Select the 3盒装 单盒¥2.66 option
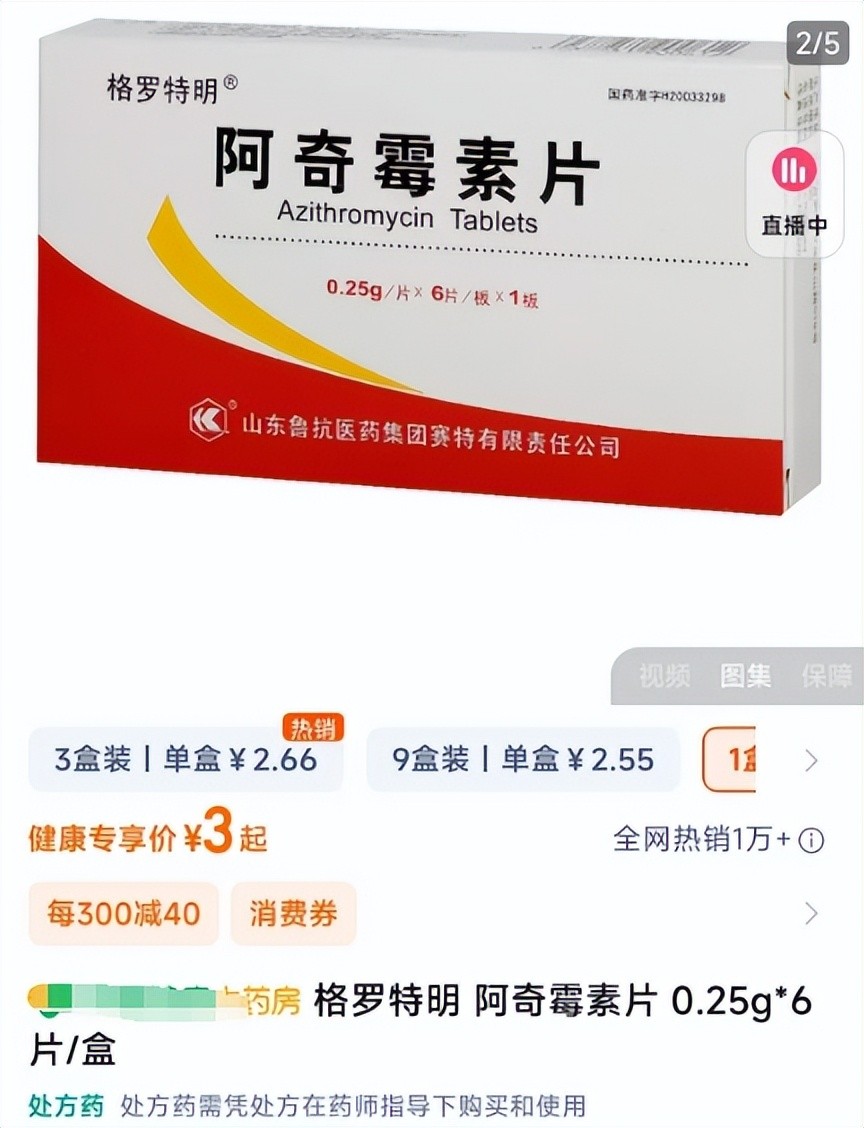The height and width of the screenshot is (1128, 864). 186,760
